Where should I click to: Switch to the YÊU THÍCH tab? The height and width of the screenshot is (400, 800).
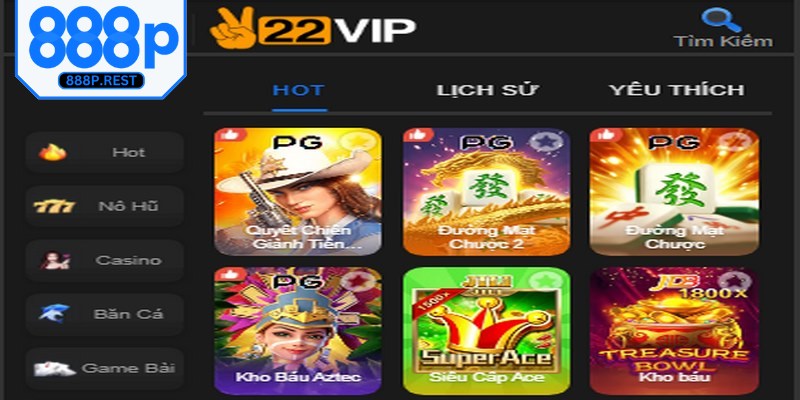coord(677,89)
